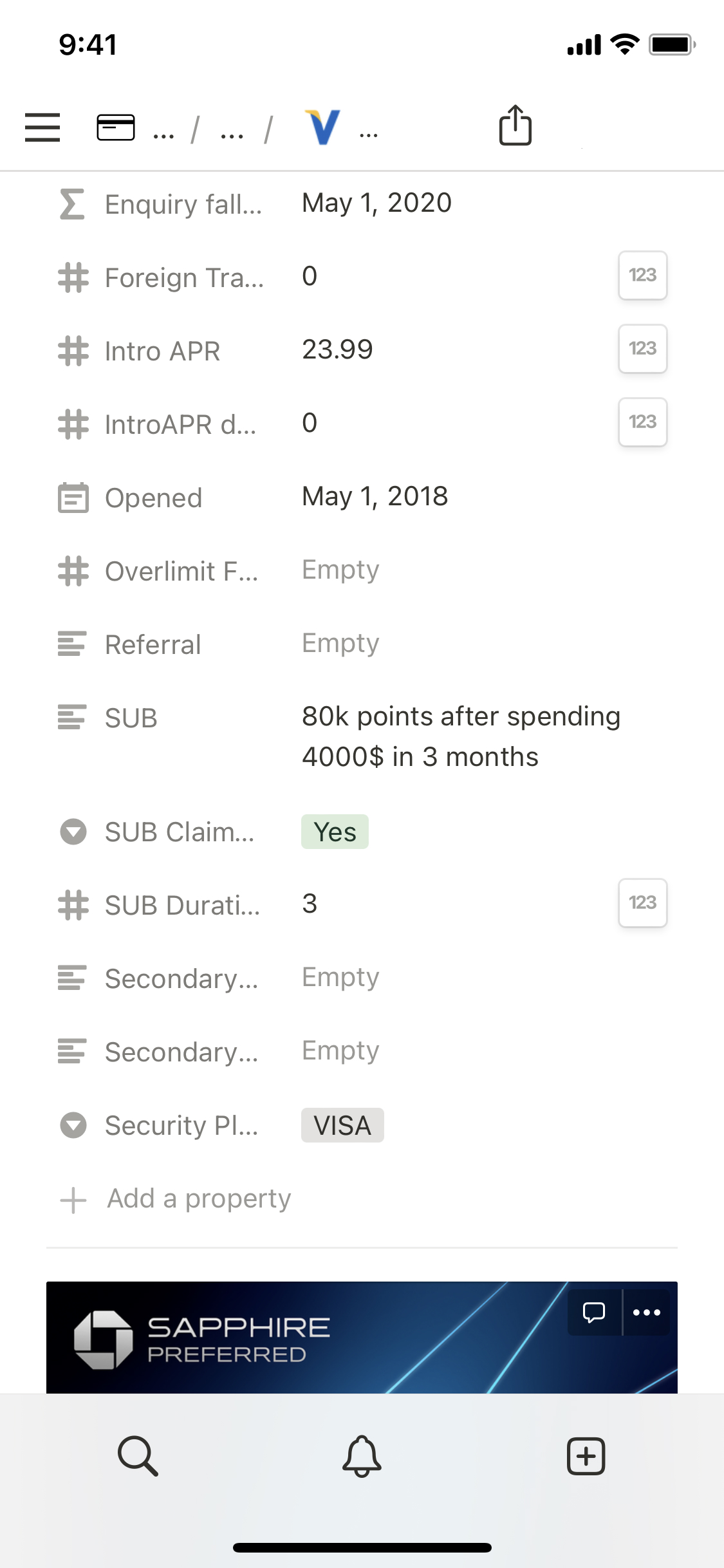Viewport: 724px width, 1568px height.
Task: Open the current page's V breadcrumb
Action: (322, 127)
